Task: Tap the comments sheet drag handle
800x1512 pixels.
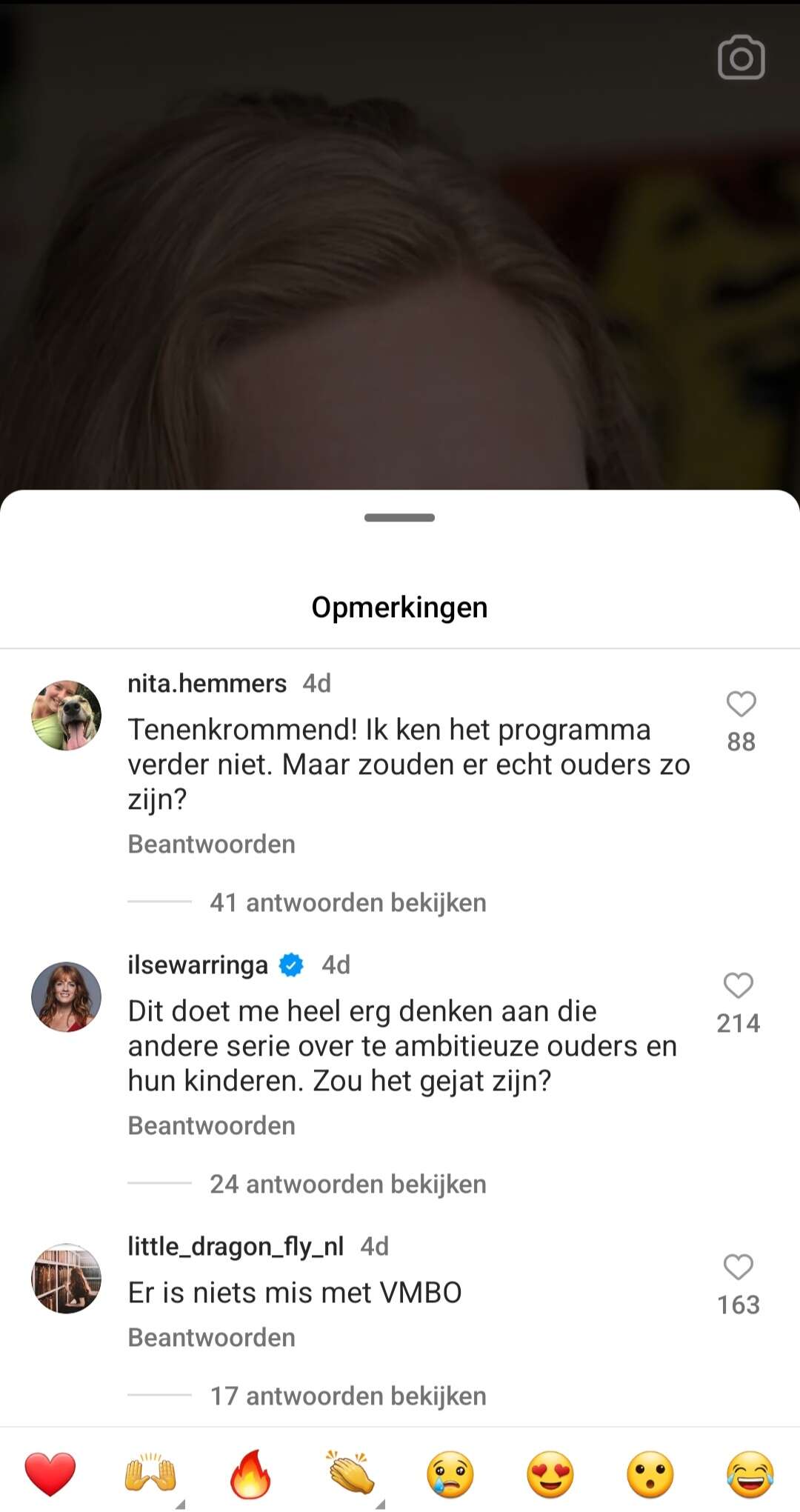Action: click(399, 517)
